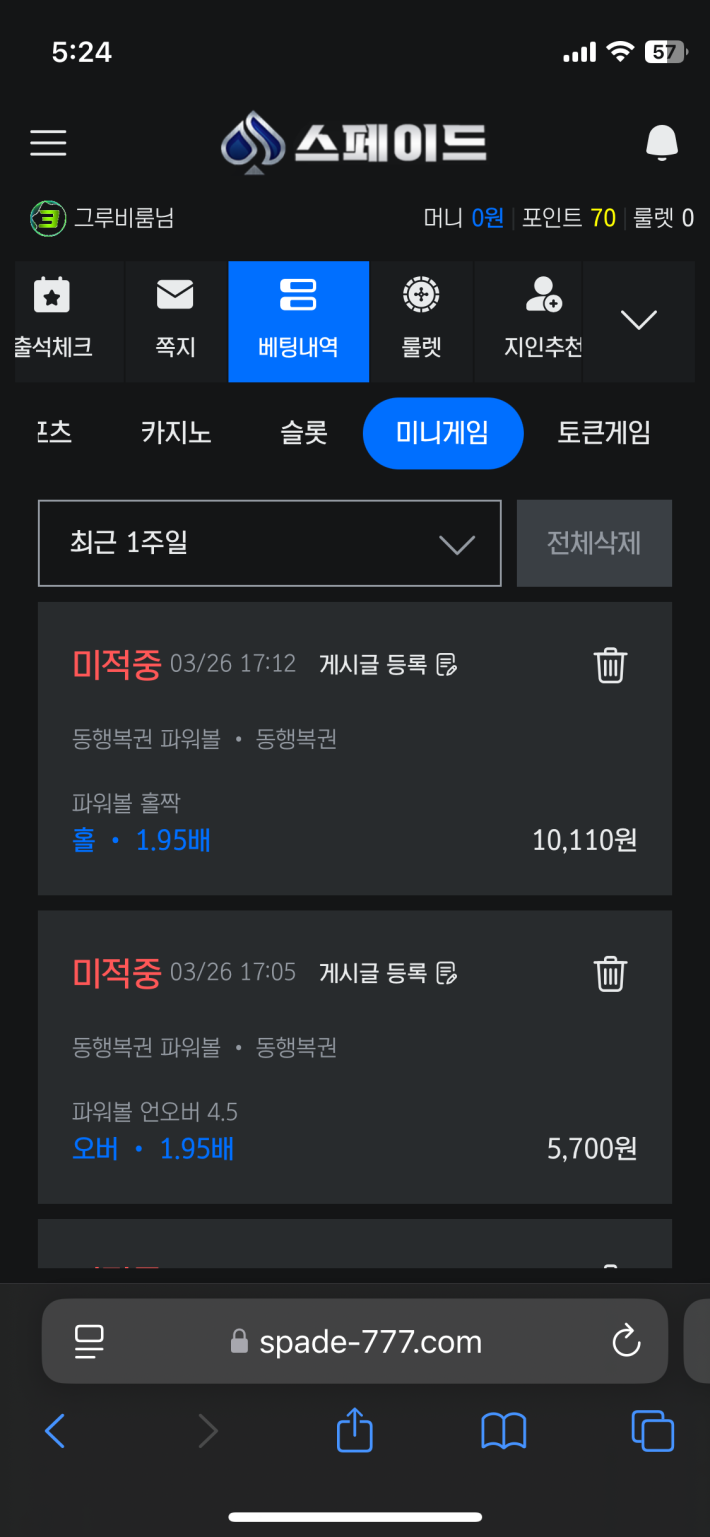Viewport: 710px width, 1537px height.
Task: Open the notifications bell
Action: 661,143
